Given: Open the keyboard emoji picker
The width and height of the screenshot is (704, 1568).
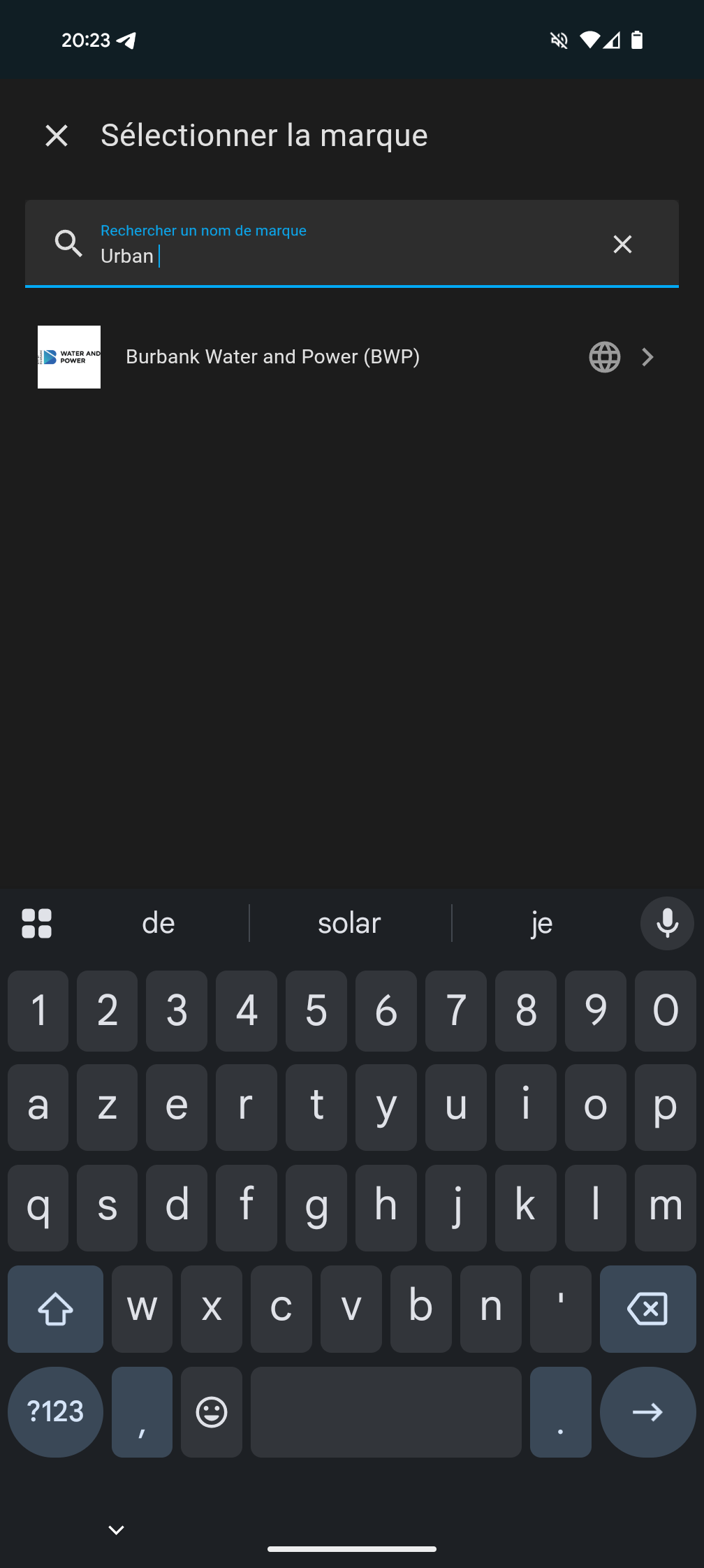Looking at the screenshot, I should (x=212, y=1412).
